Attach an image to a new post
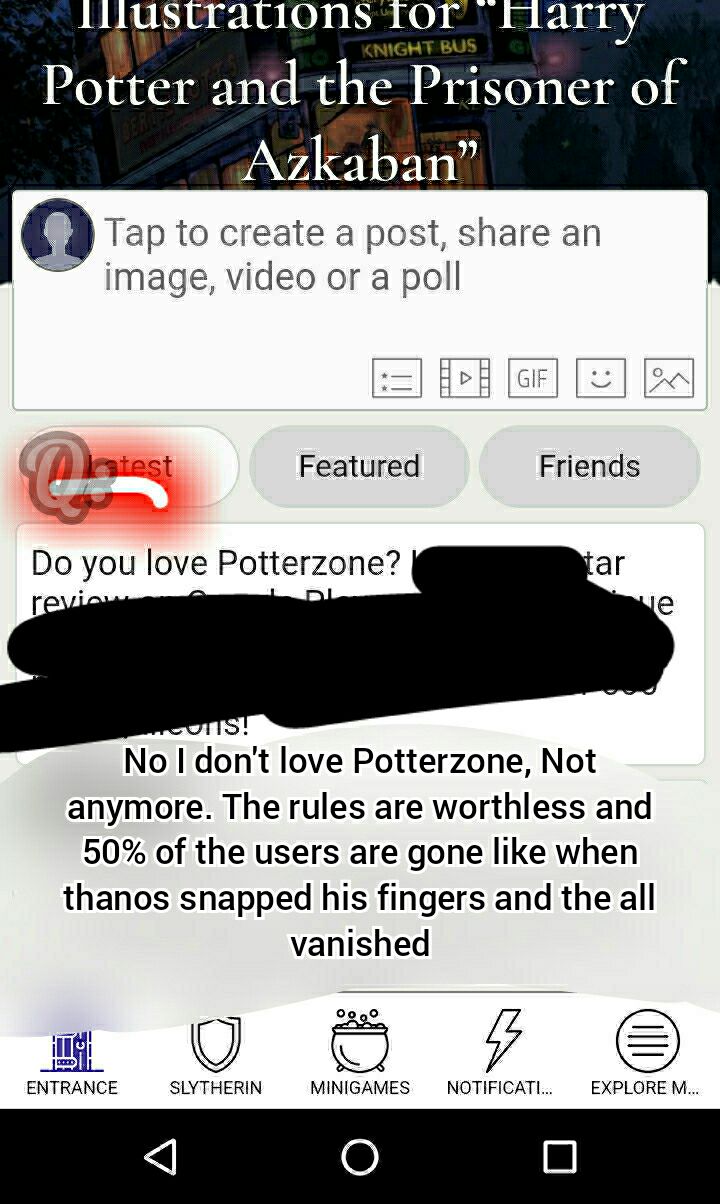720x1204 pixels. click(669, 379)
